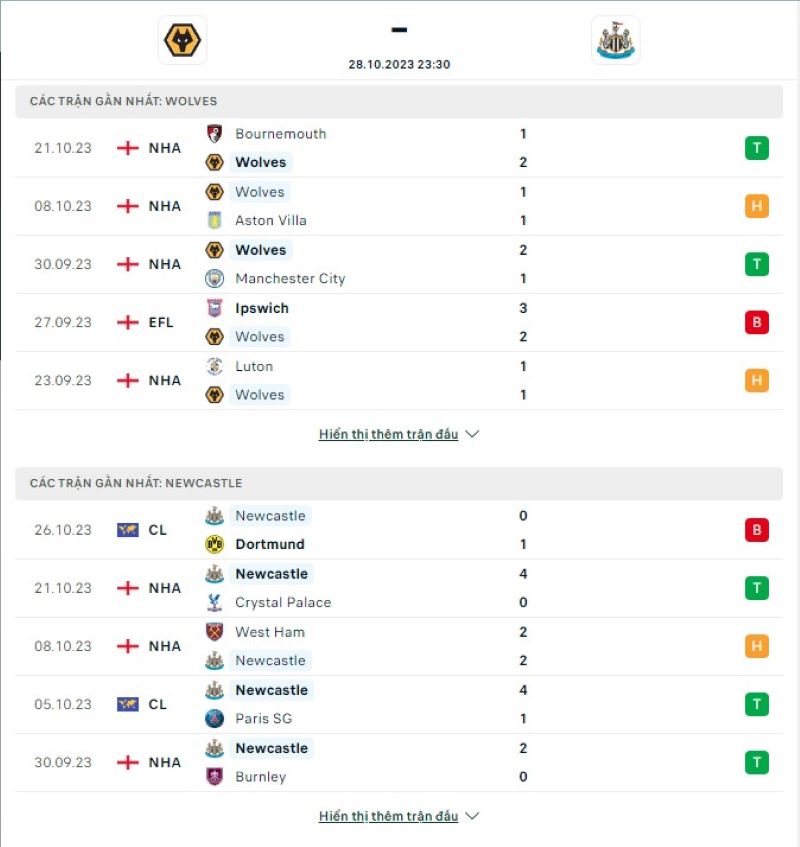Viewport: 800px width, 847px height.
Task: Click the Ipswich club crest
Action: tap(216, 308)
